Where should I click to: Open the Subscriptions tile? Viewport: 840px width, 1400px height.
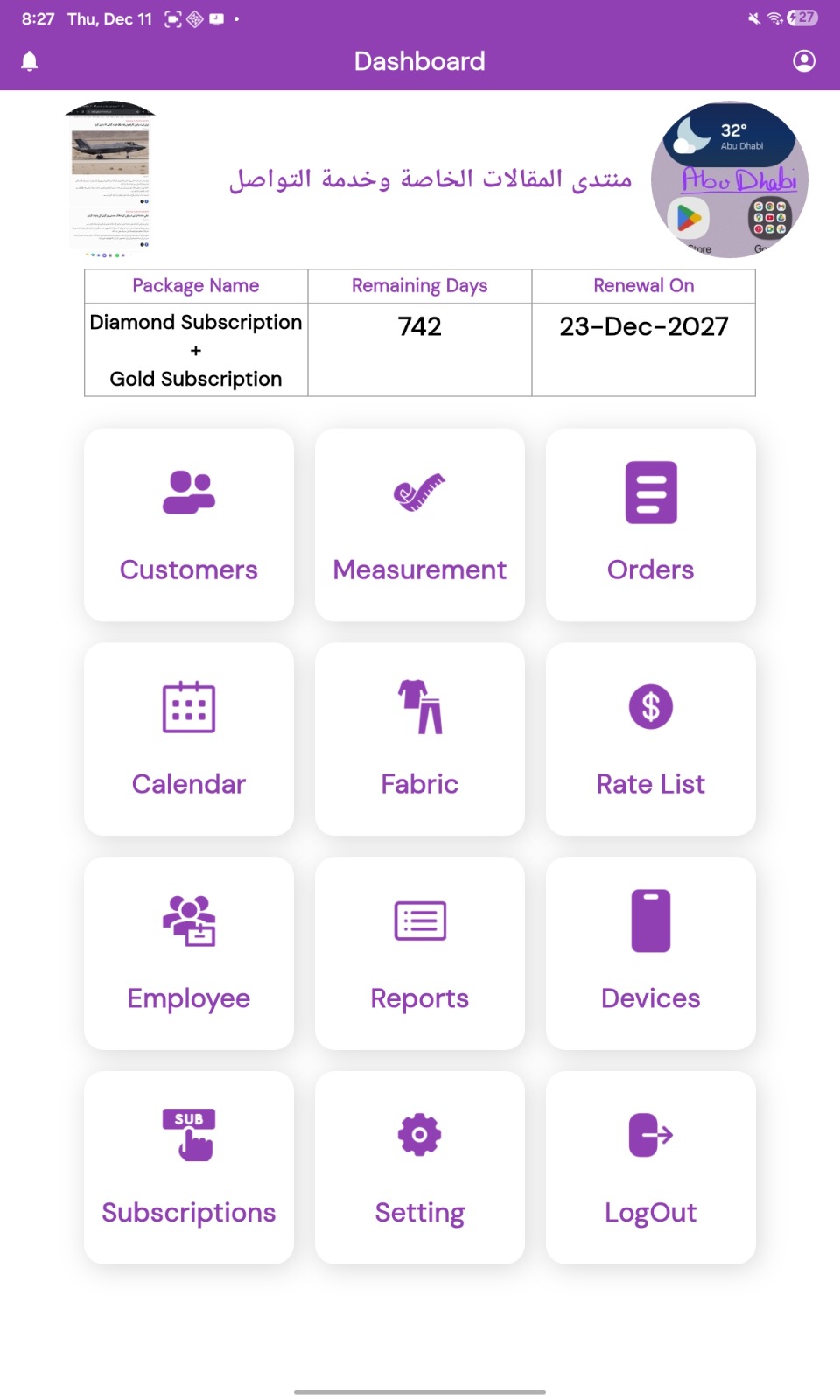189,1167
